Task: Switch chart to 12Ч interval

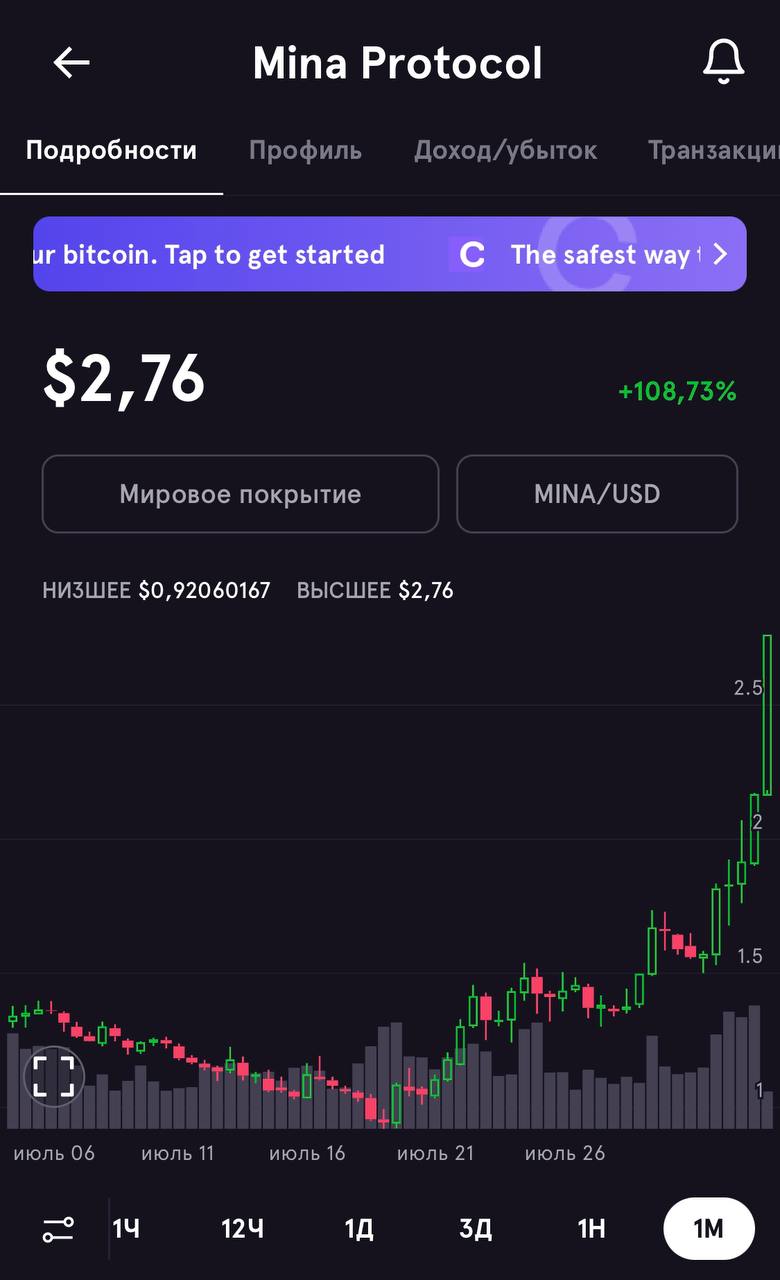Action: coord(242,1229)
